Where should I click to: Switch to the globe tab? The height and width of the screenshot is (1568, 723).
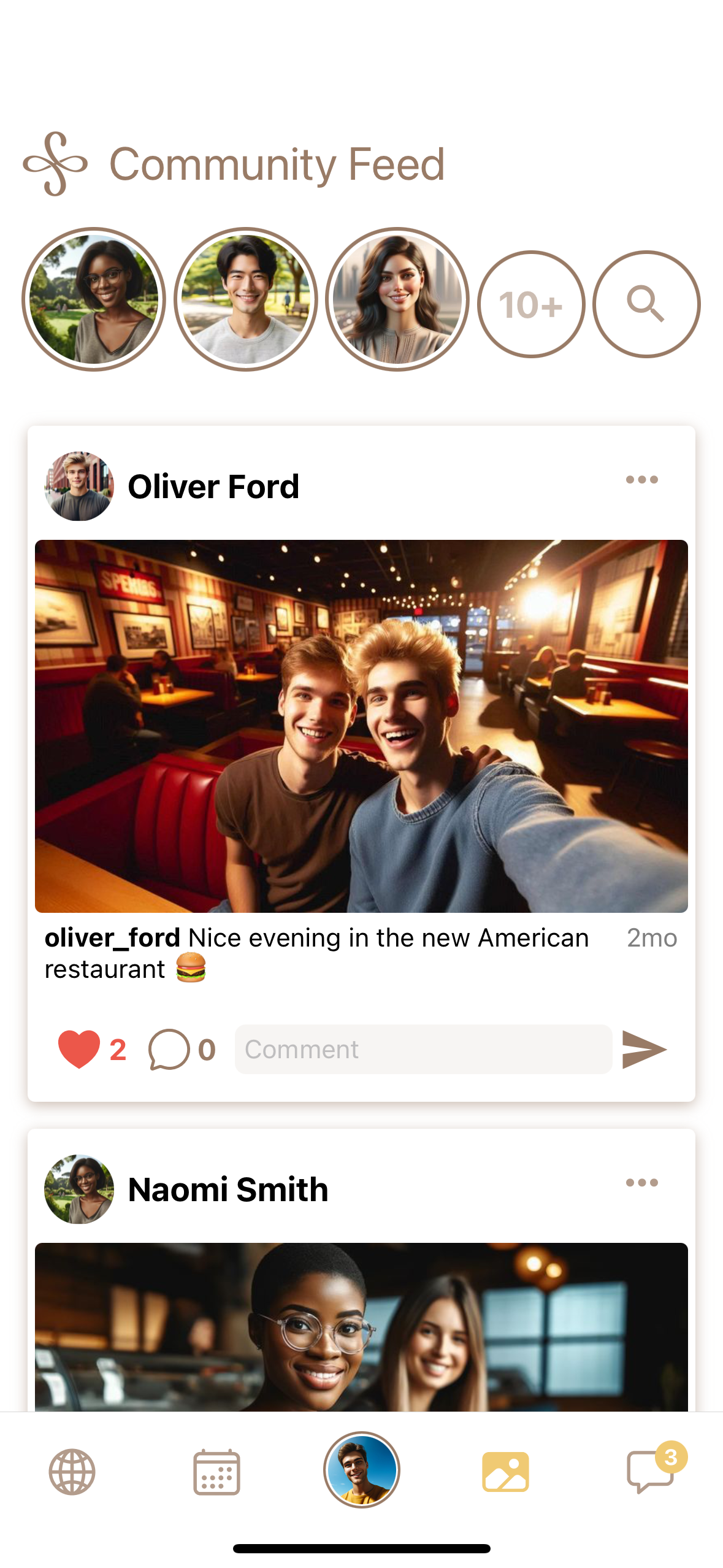coord(72,1472)
